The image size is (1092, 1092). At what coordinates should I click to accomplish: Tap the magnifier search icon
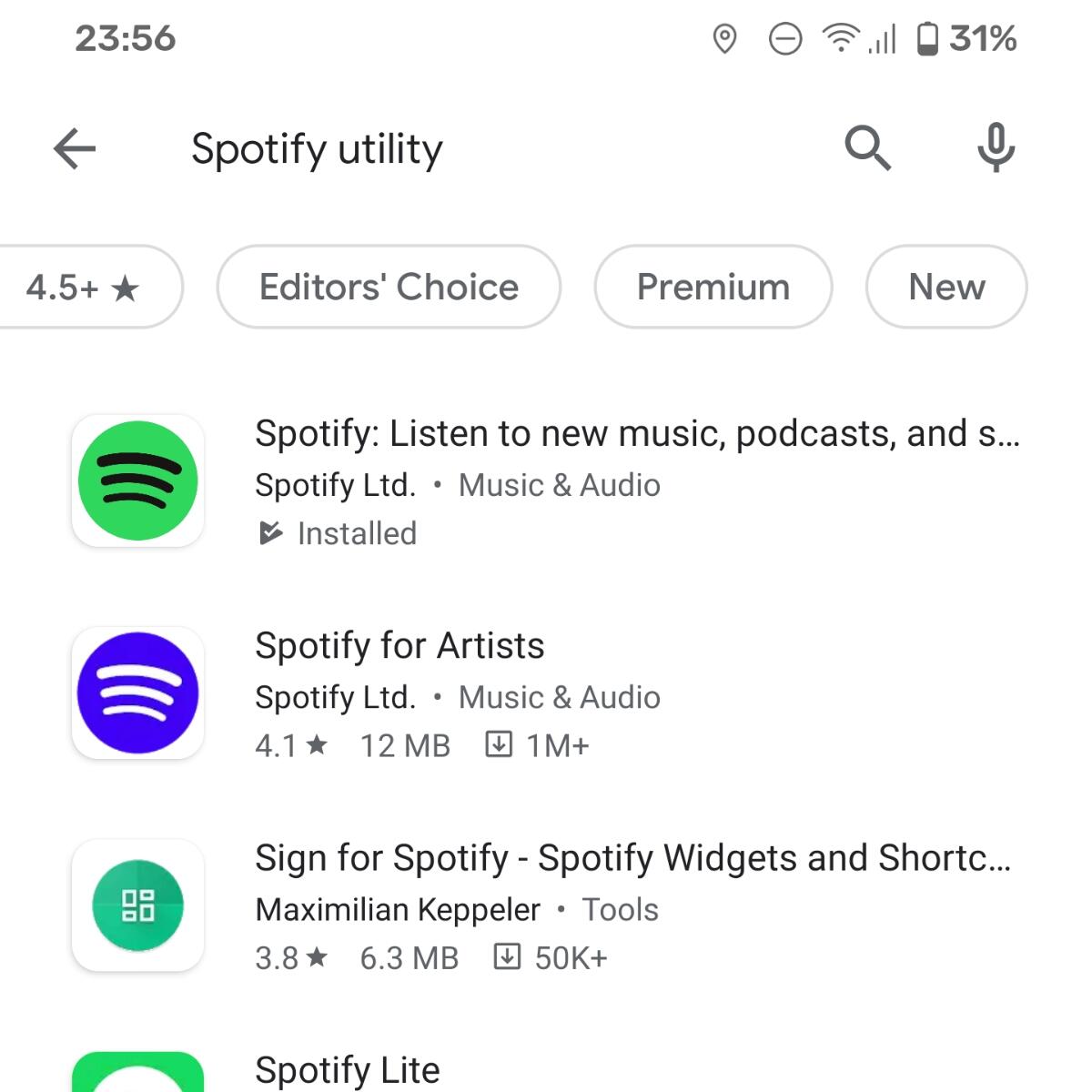[x=867, y=148]
